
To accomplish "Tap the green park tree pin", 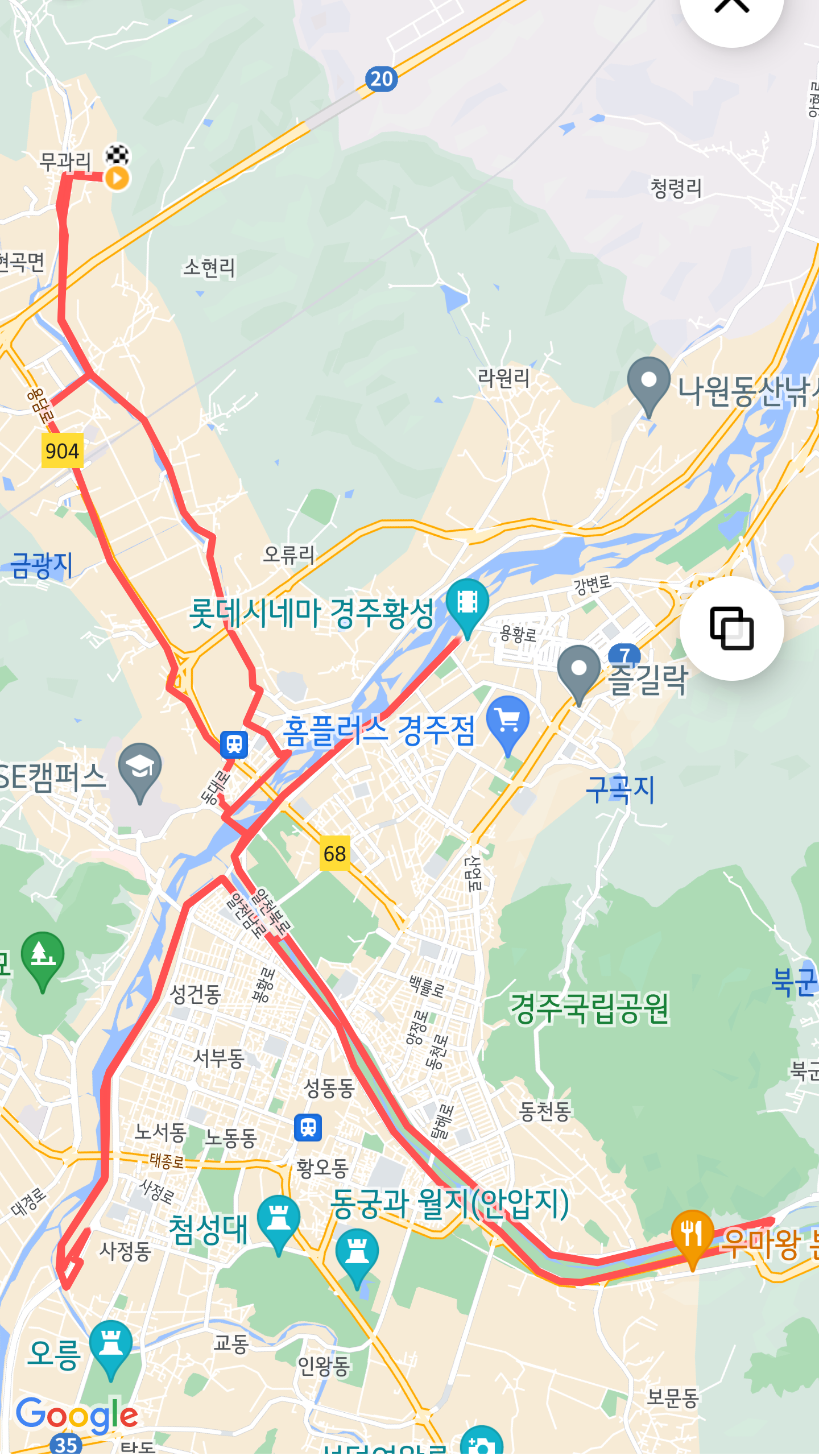I will click(43, 955).
